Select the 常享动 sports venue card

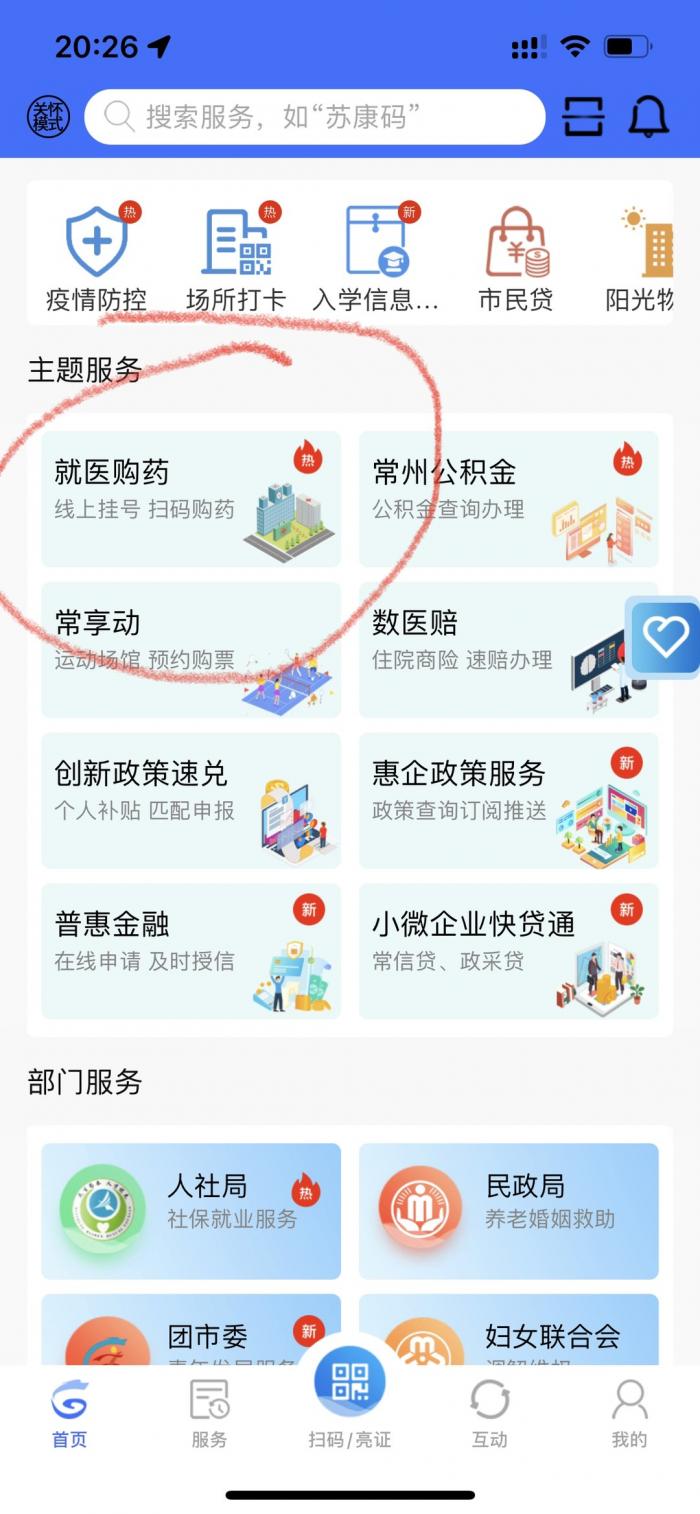click(x=190, y=649)
